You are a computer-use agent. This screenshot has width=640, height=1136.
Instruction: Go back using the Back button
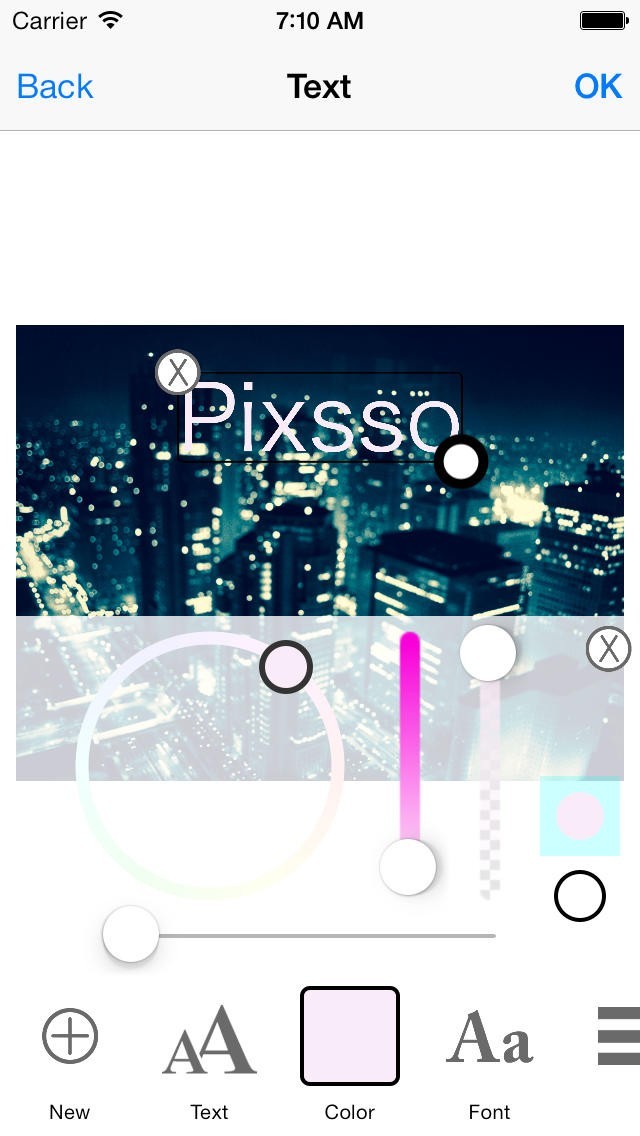point(55,87)
